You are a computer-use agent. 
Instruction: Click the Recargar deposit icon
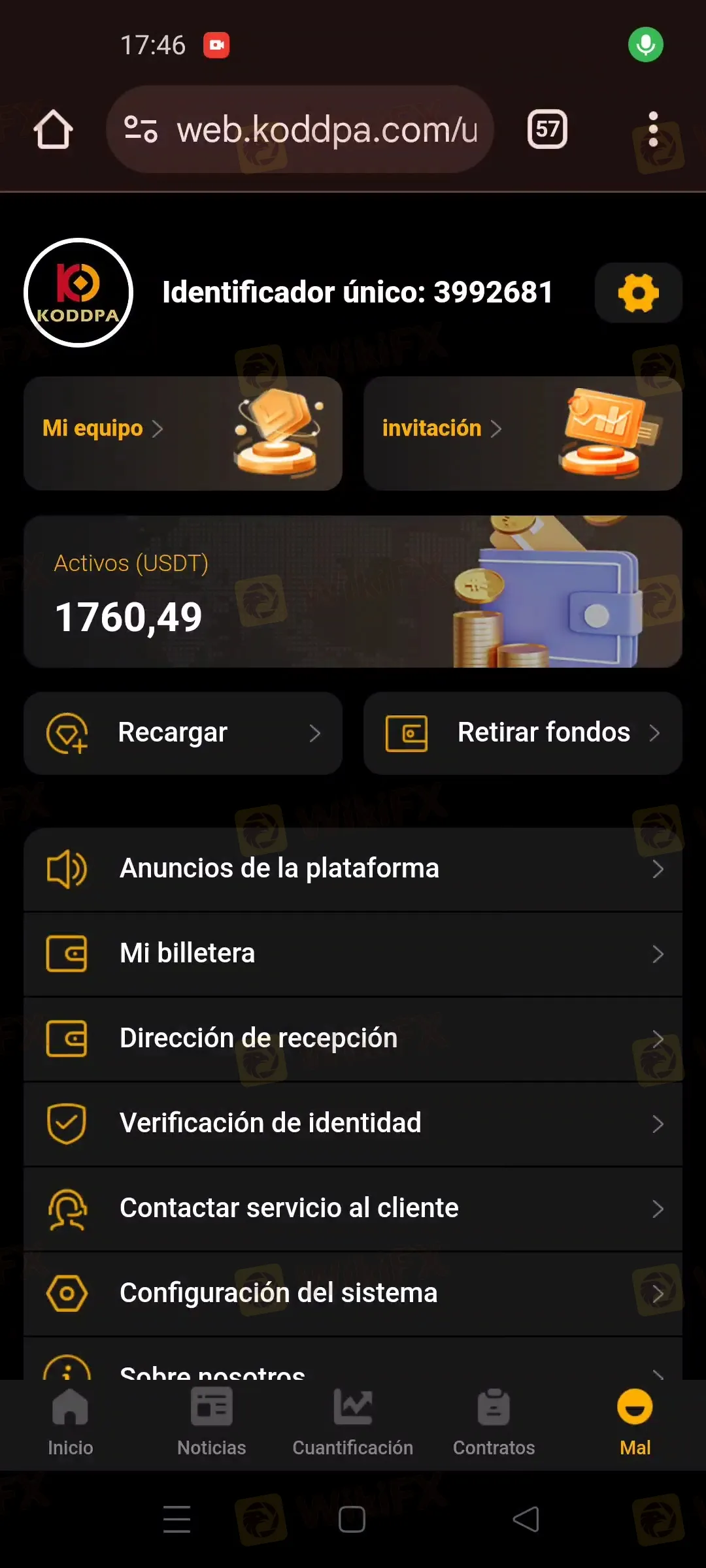pos(65,733)
